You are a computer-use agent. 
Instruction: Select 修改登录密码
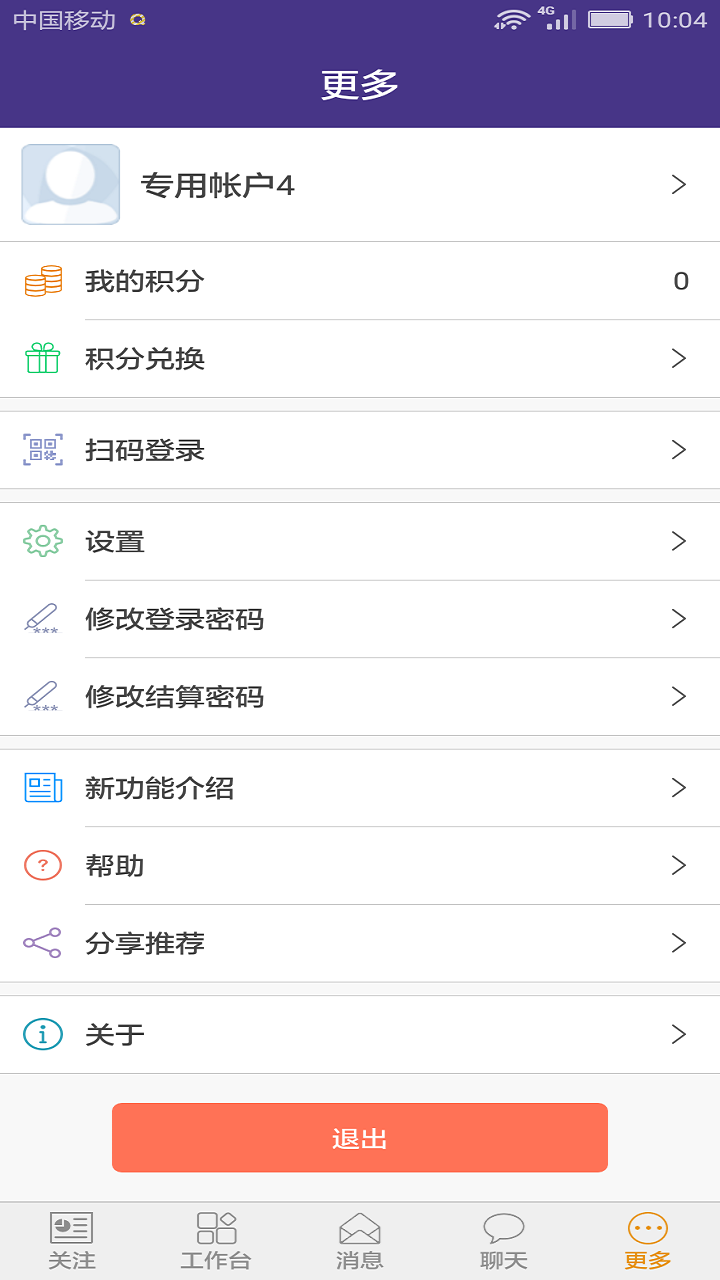click(360, 619)
